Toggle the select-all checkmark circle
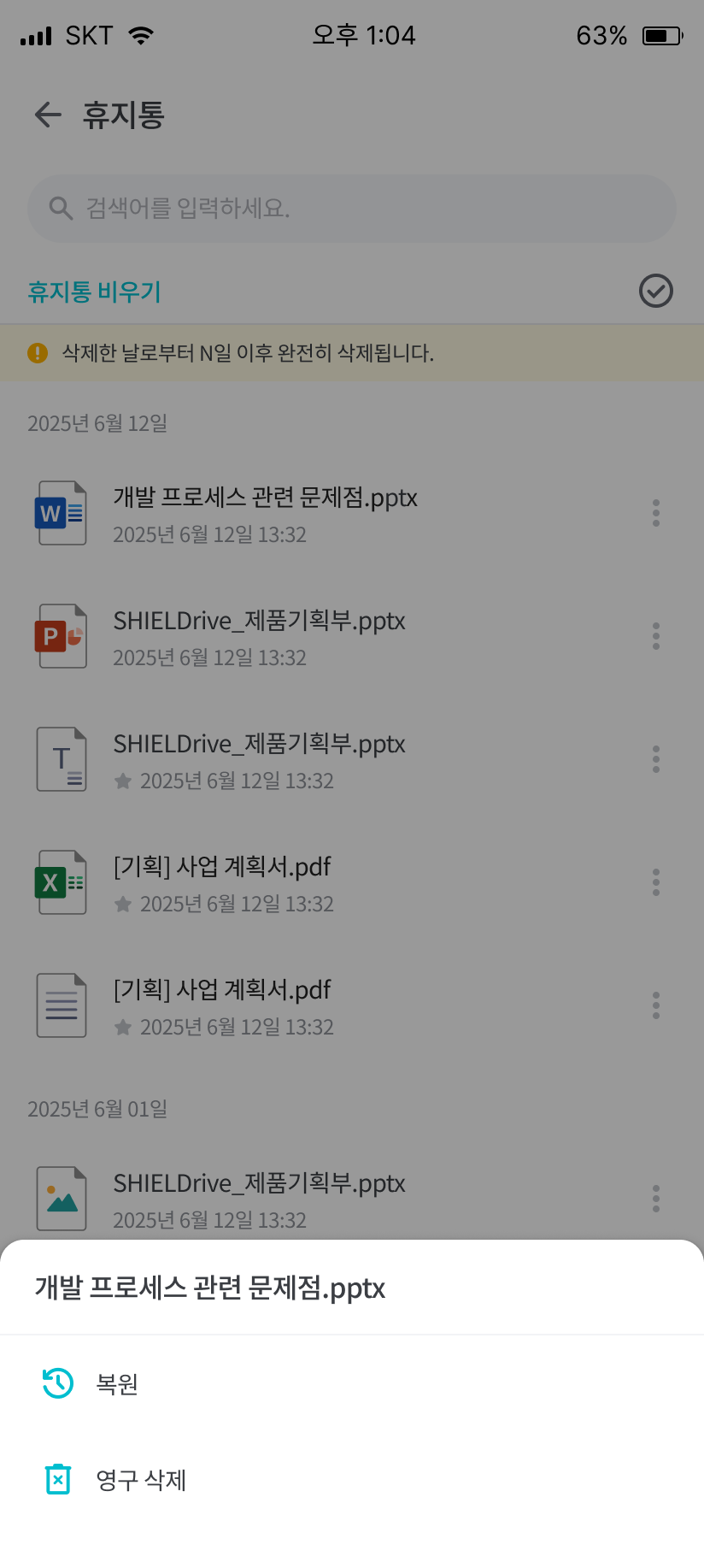 point(655,292)
